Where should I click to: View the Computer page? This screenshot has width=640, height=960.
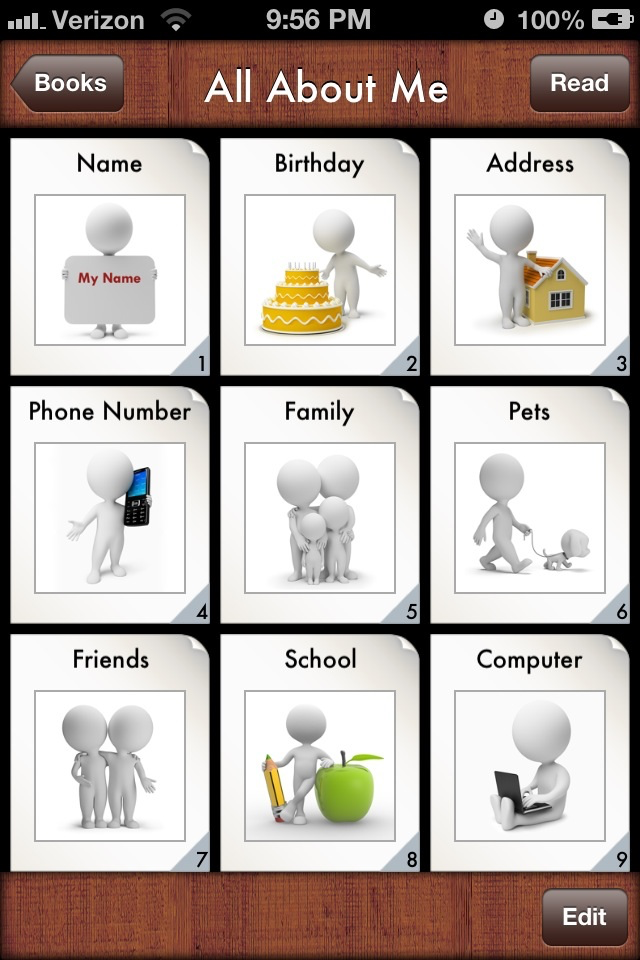pos(530,752)
